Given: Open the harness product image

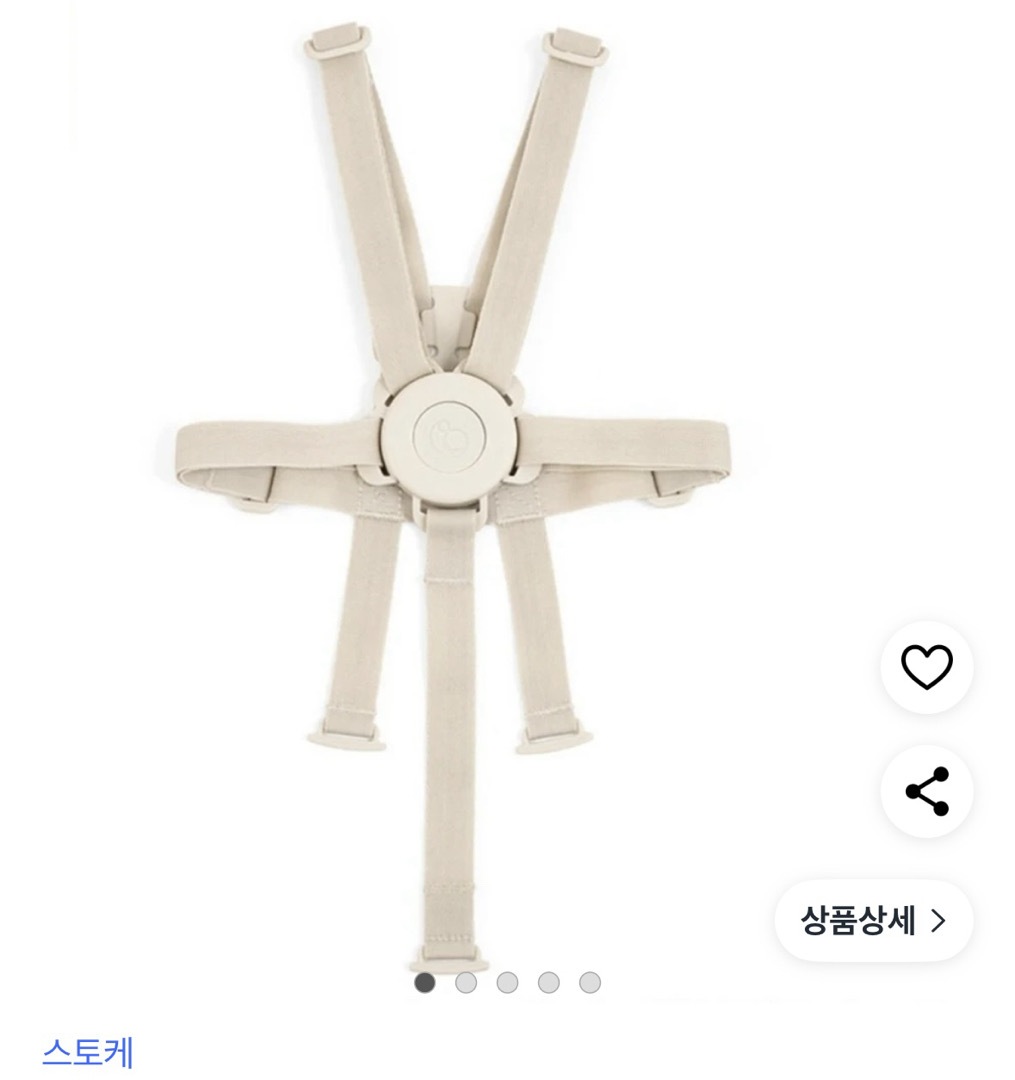Looking at the screenshot, I should click(450, 480).
